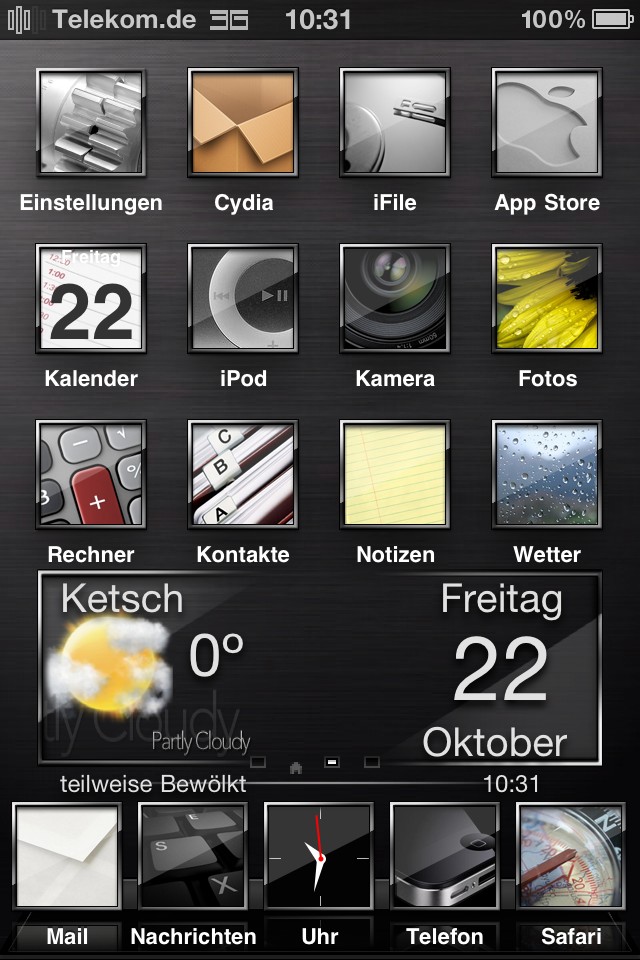Launch the Telefon app
This screenshot has width=640, height=960.
pos(445,858)
